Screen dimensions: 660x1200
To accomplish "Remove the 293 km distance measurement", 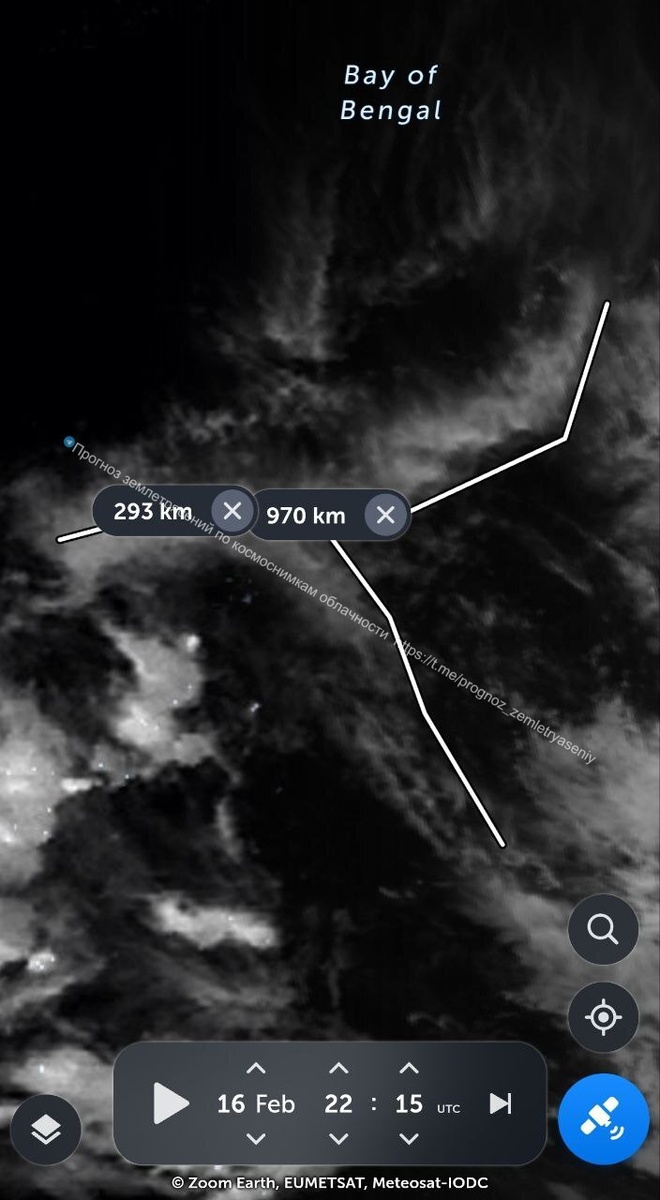I will point(232,511).
